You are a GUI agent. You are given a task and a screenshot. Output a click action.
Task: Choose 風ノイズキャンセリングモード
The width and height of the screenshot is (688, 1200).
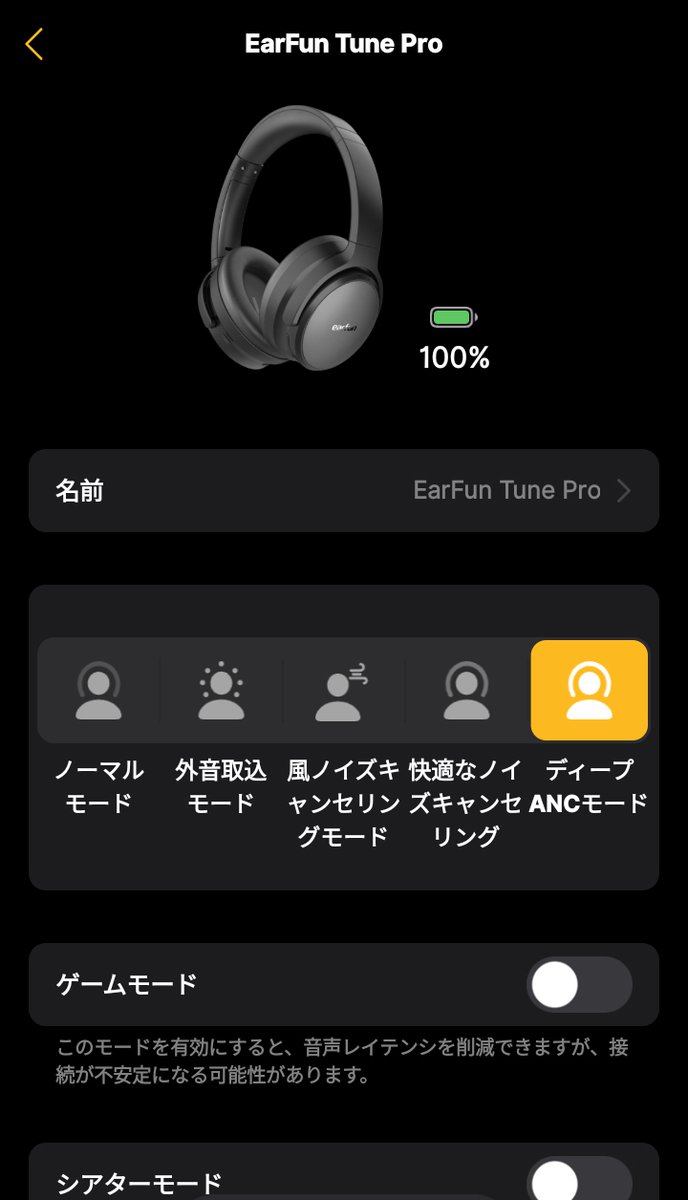click(343, 691)
